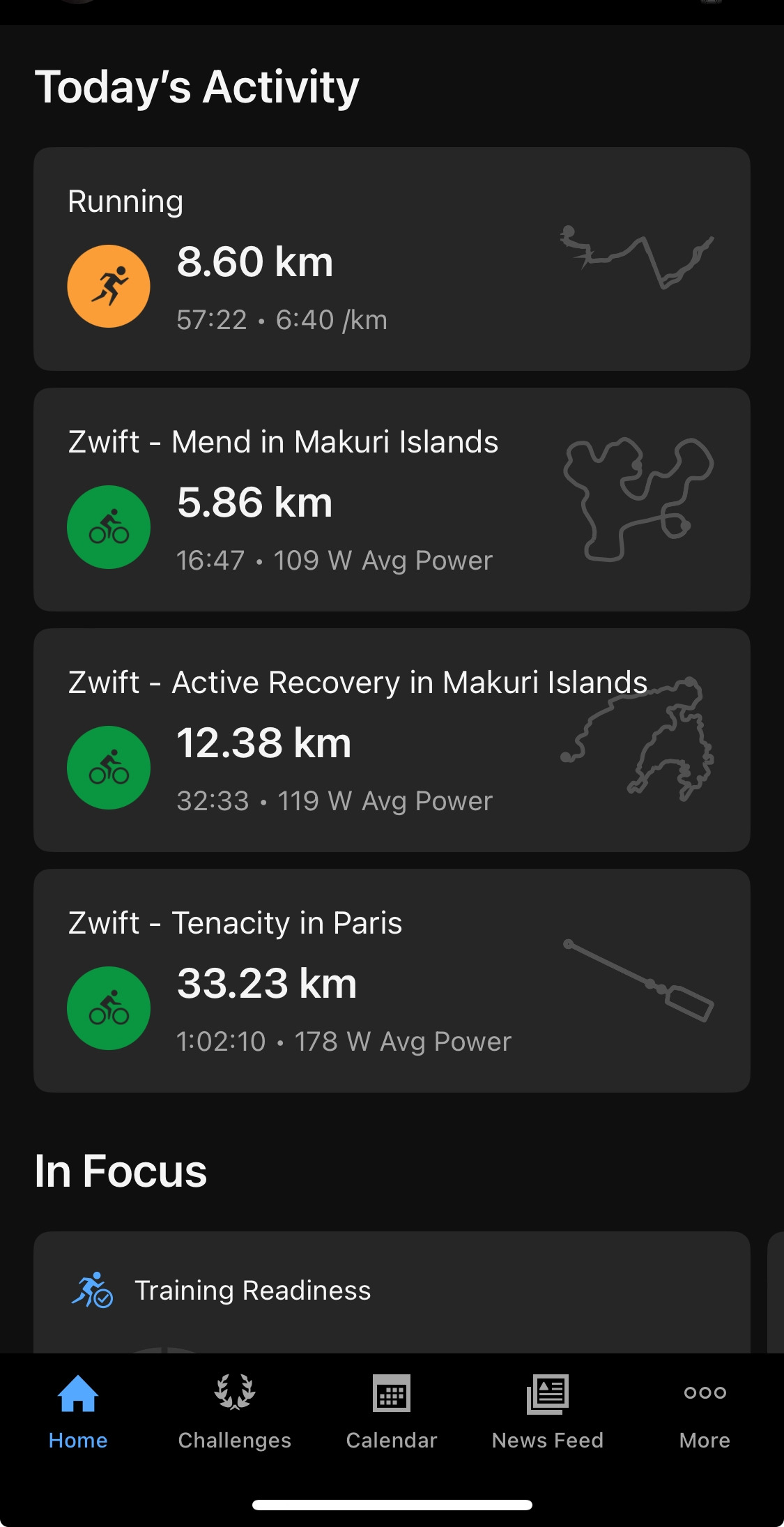Switch to the News Feed tab
784x1527 pixels.
[548, 1411]
